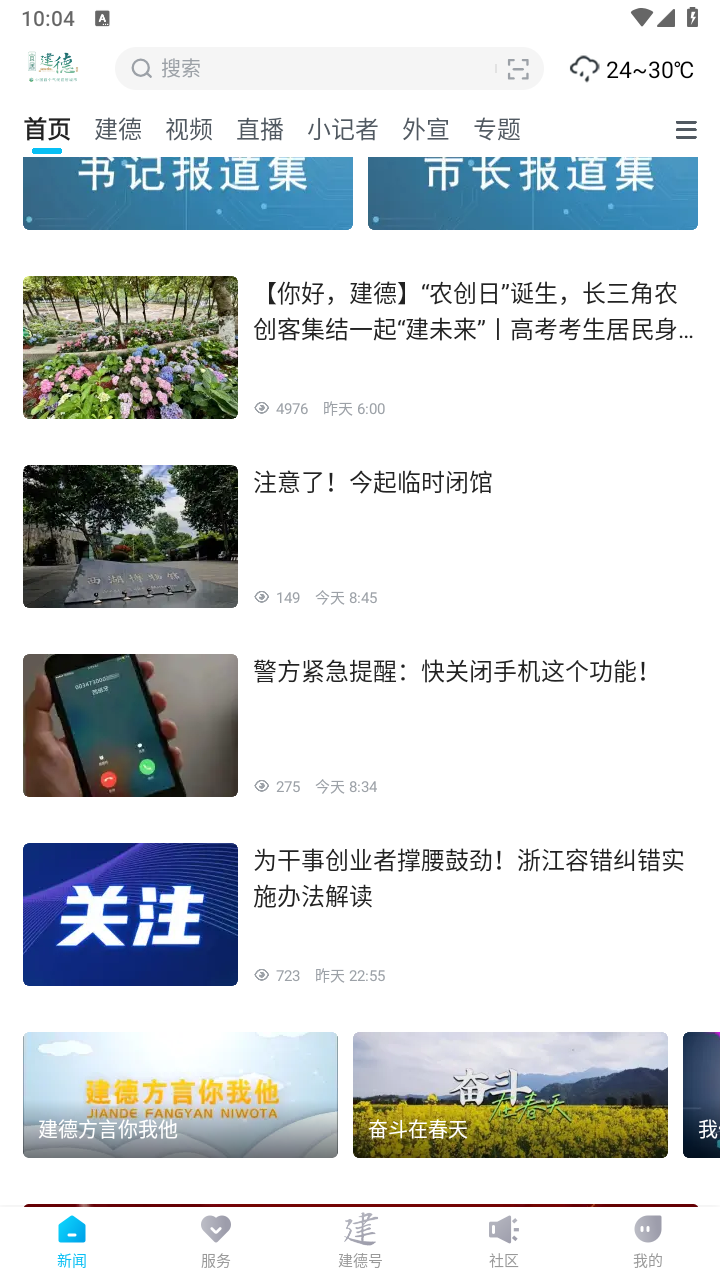Switch to the 视频 tab
Screen dimensions: 720x1280
[x=188, y=128]
